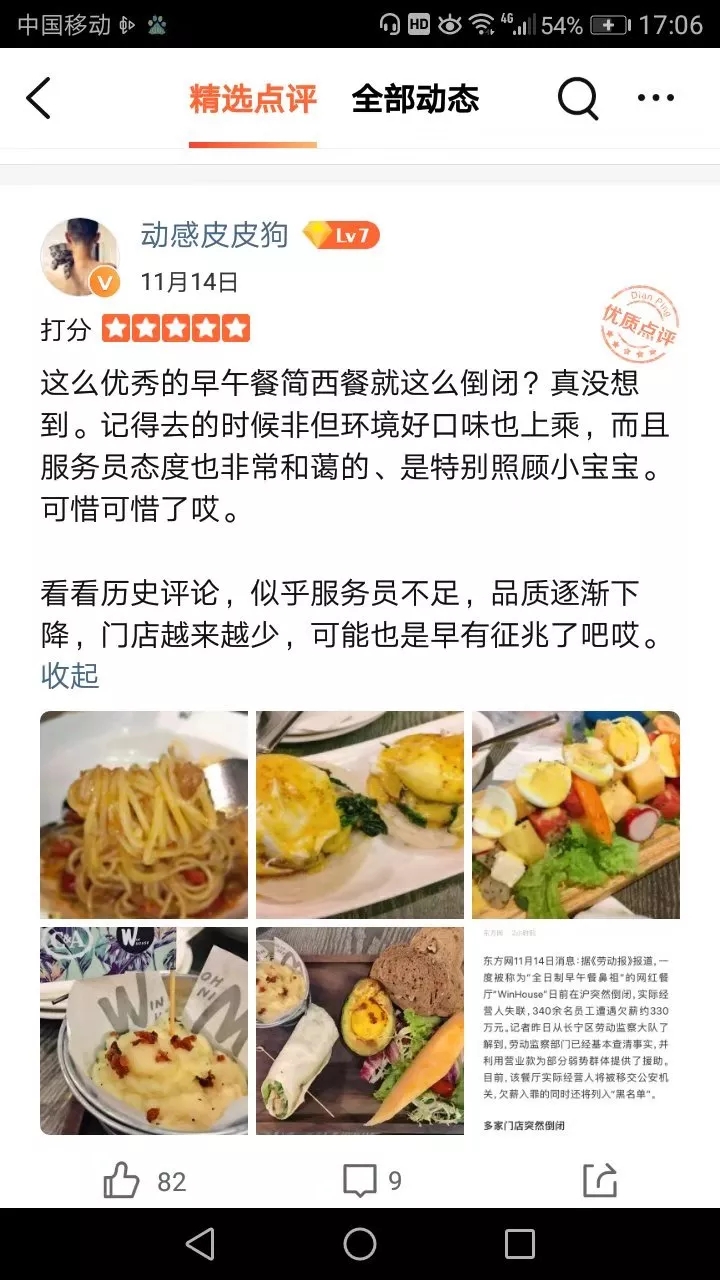Viewport: 720px width, 1280px height.
Task: Open the comments on this review
Action: (x=360, y=1181)
